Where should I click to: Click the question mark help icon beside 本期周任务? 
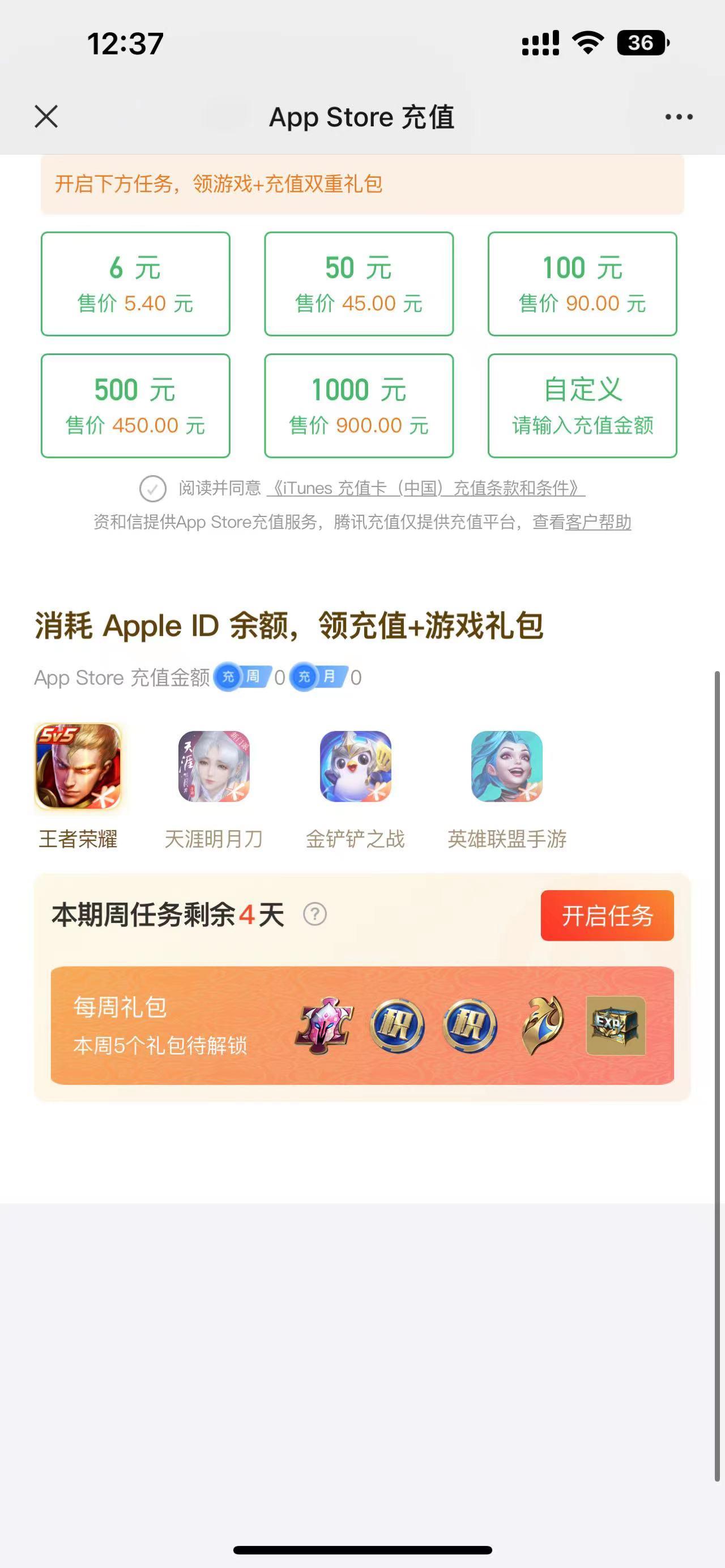315,915
